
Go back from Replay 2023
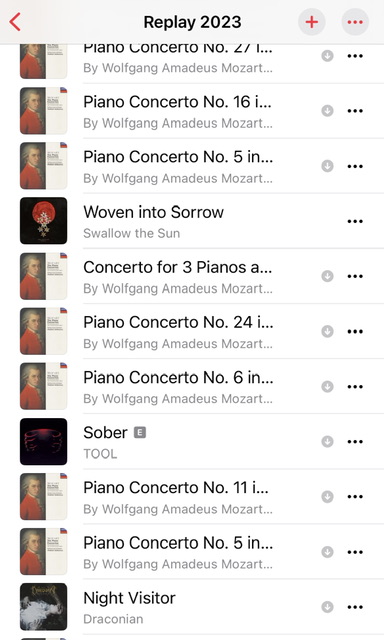(x=15, y=22)
